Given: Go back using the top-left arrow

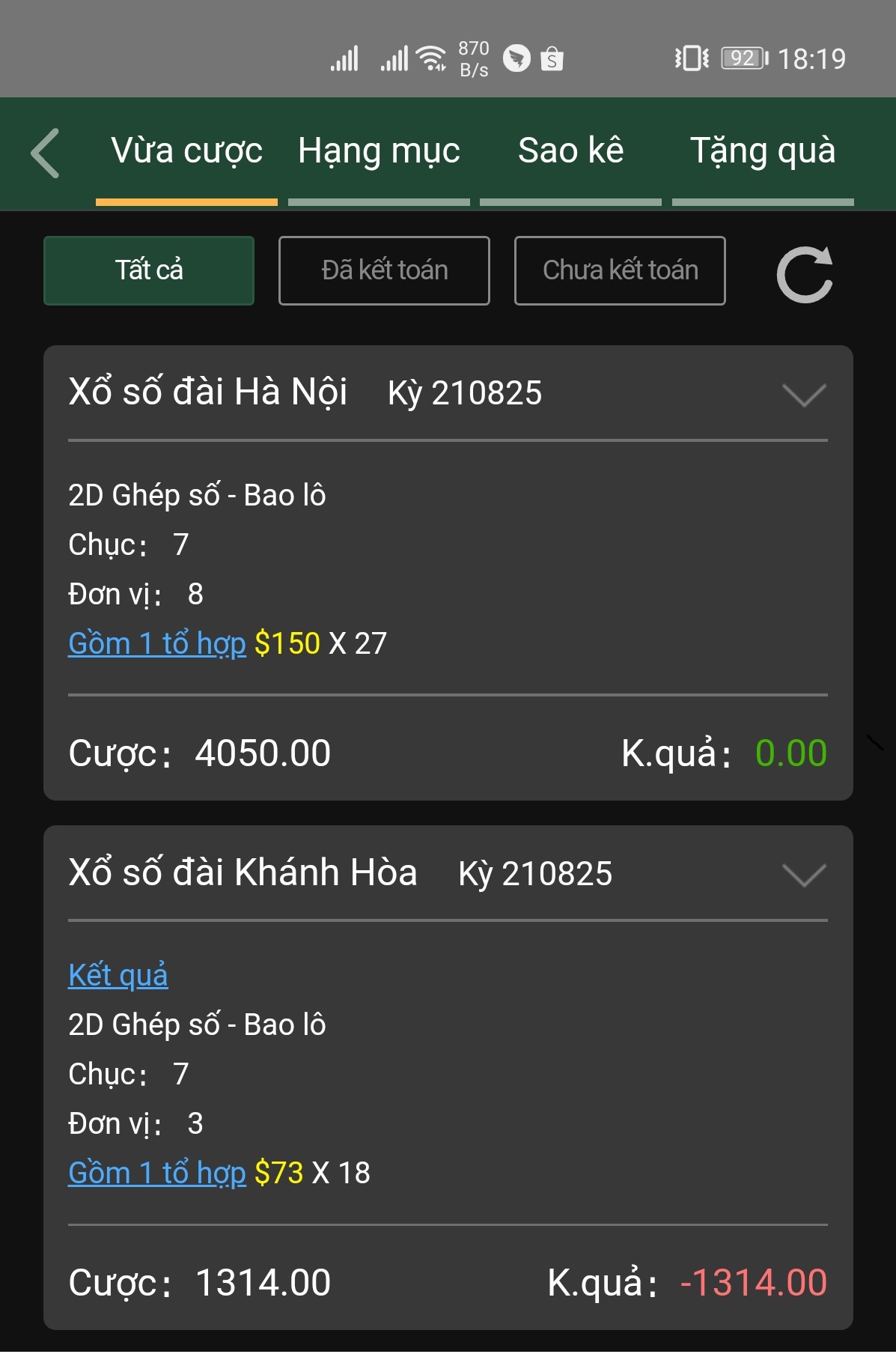Looking at the screenshot, I should [46, 153].
